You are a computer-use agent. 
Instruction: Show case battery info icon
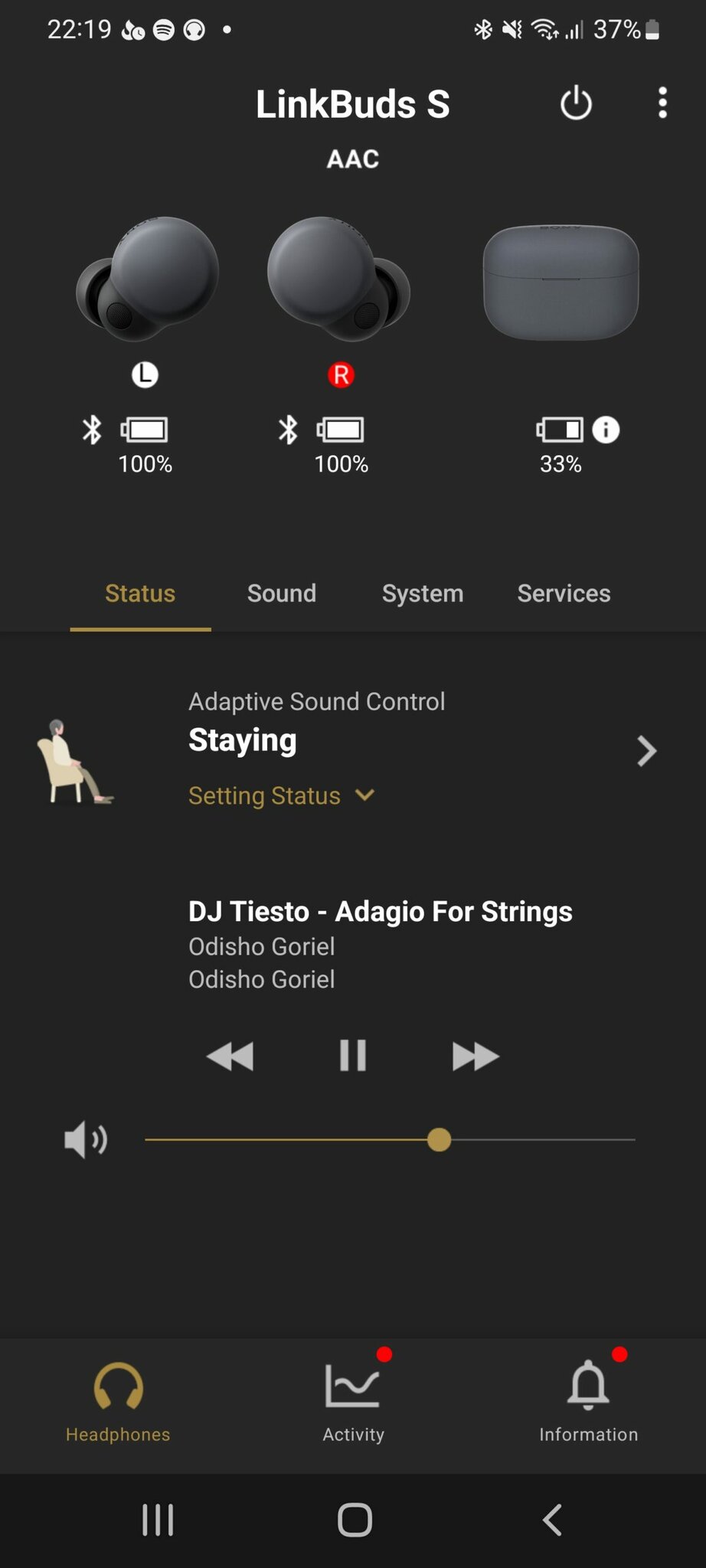[606, 430]
